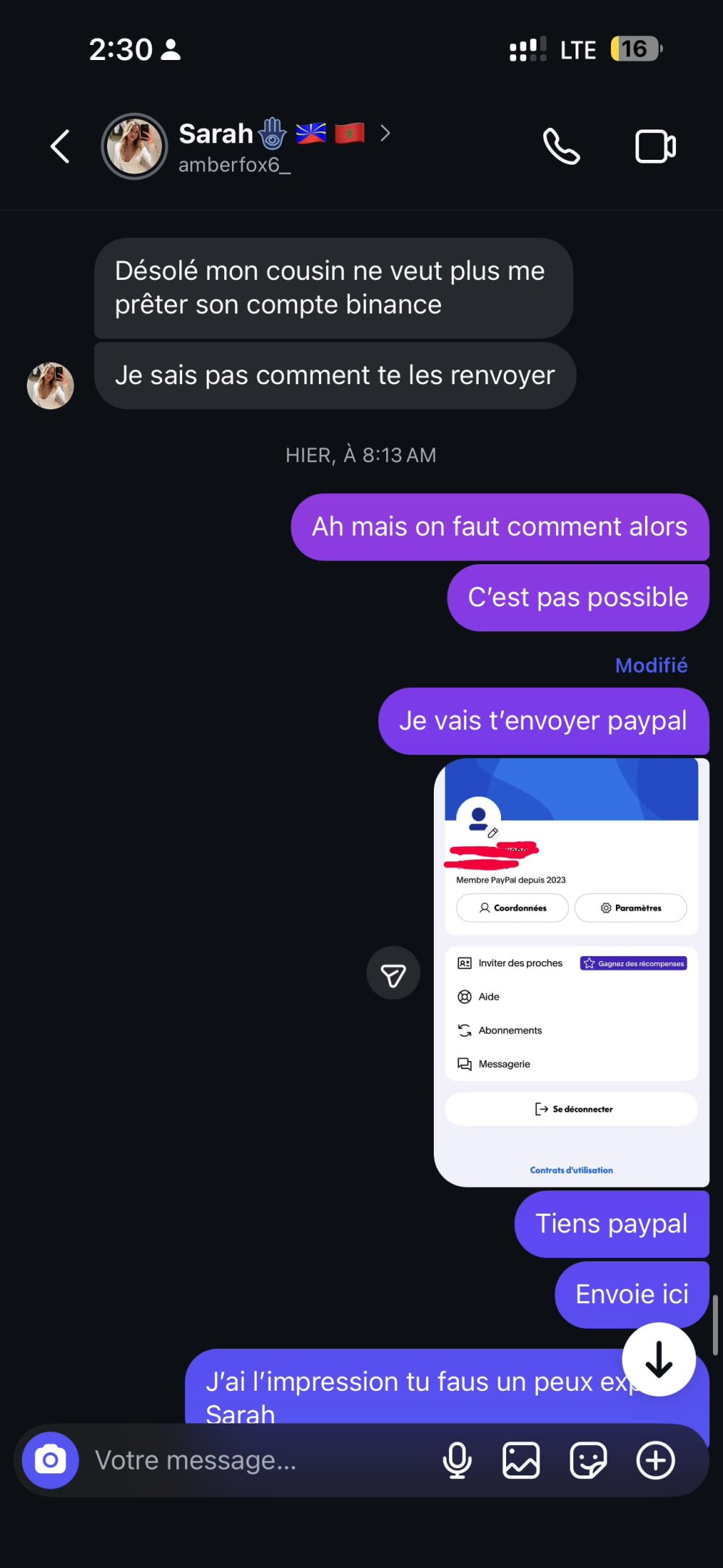Start a voice call with Sarah
The width and height of the screenshot is (723, 1568).
pos(561,147)
